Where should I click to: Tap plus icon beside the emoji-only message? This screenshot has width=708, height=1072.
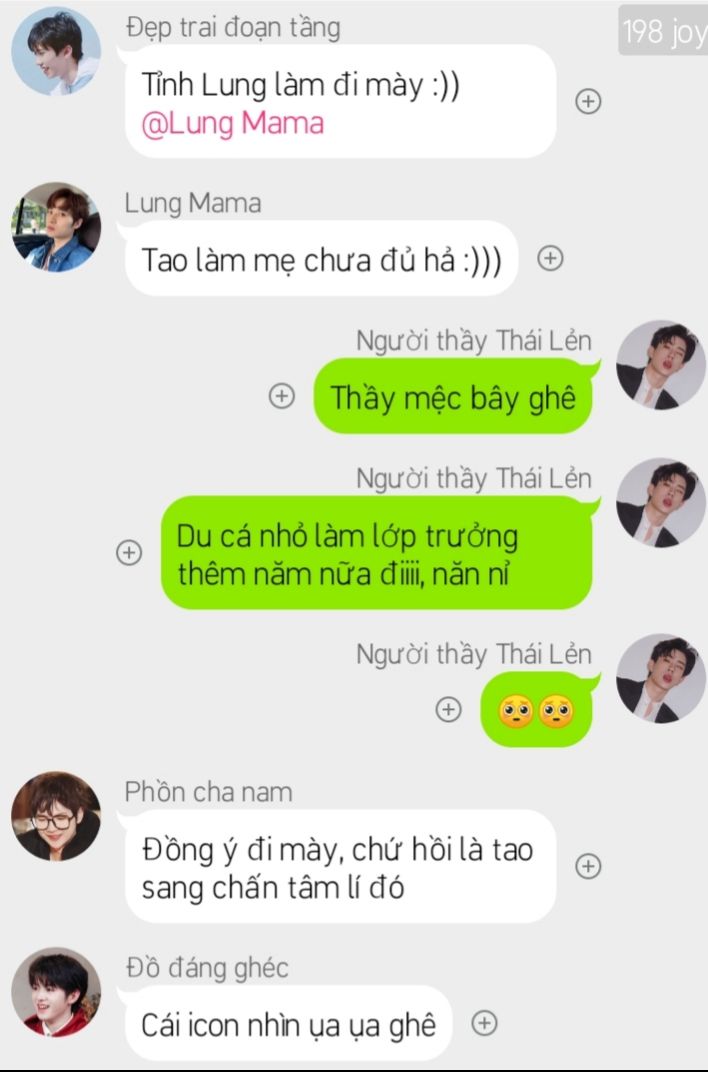click(x=449, y=709)
